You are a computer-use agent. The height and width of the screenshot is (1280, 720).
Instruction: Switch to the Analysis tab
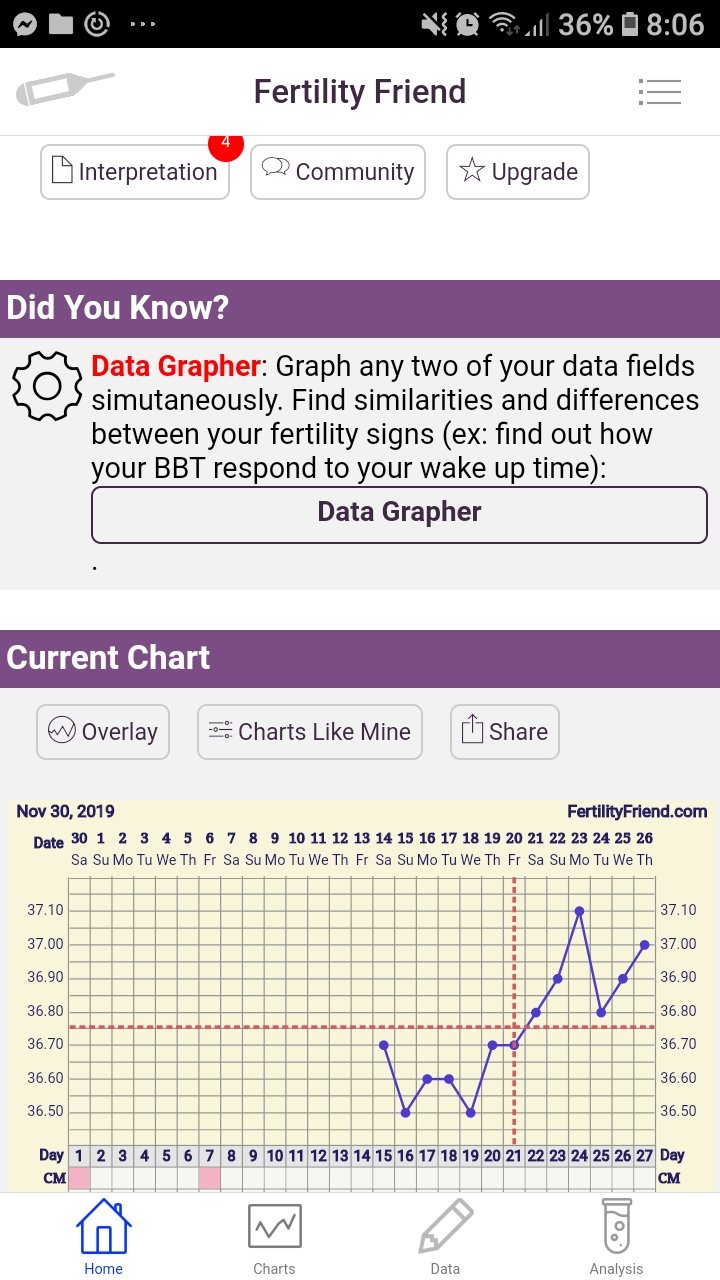616,1238
